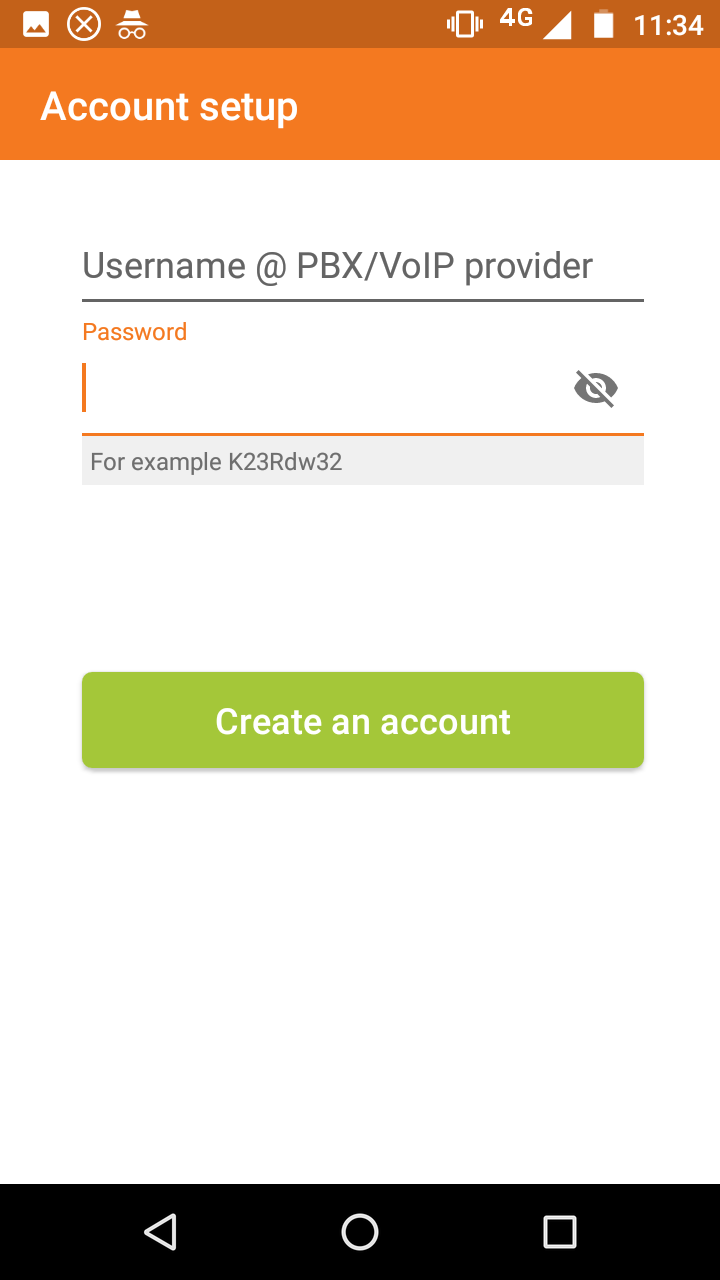Tap the Account setup title bar
Viewport: 720px width, 1280px height.
(168, 105)
